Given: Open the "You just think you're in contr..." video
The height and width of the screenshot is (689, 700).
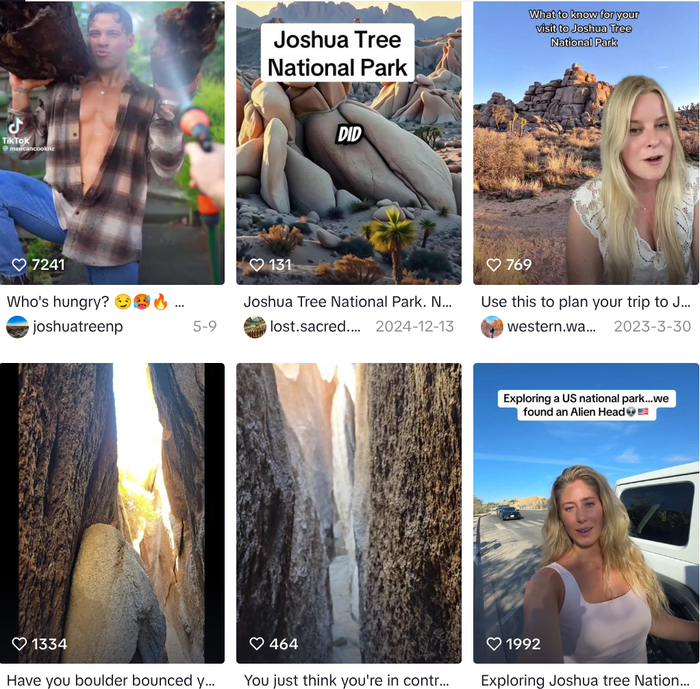Looking at the screenshot, I should [x=348, y=512].
